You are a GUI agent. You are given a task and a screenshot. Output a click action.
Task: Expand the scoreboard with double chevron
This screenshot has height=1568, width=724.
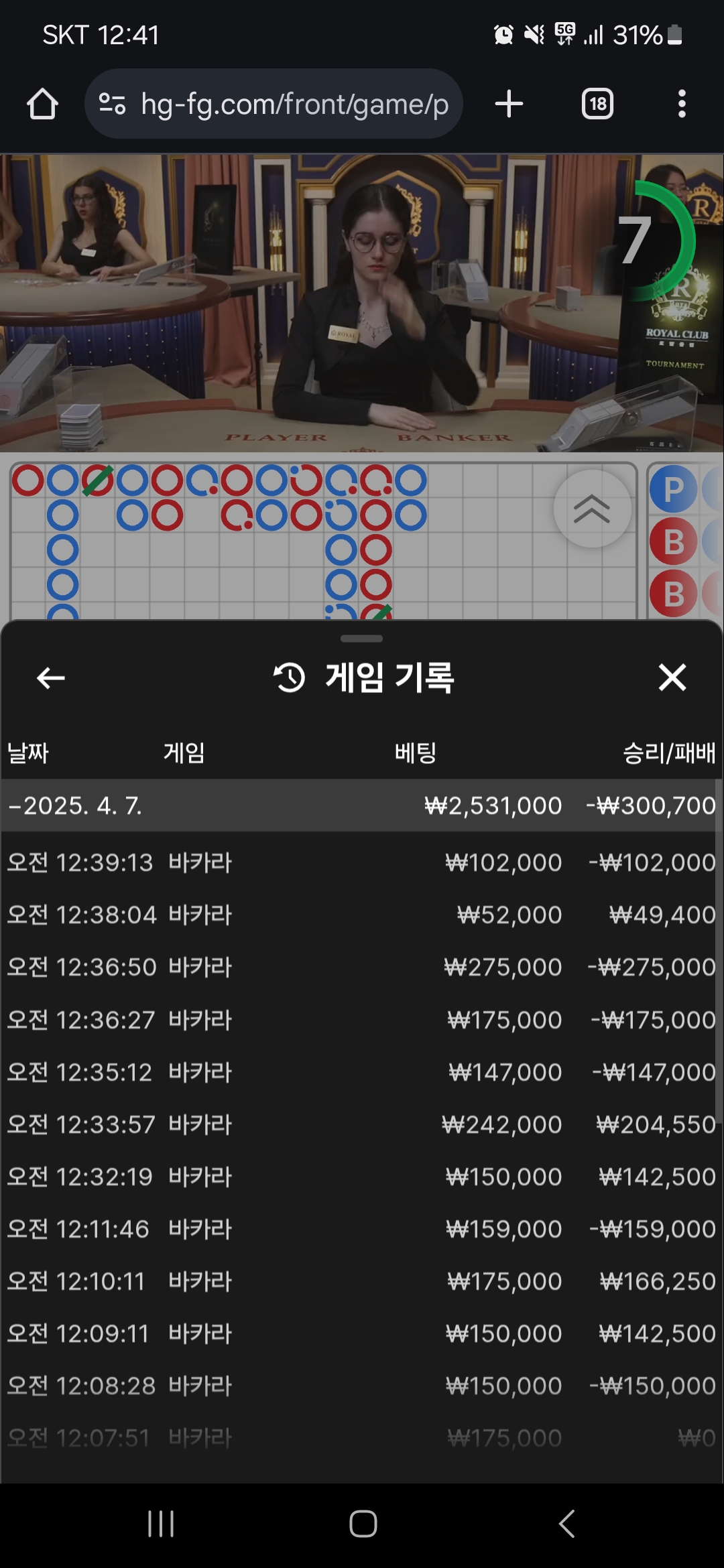pyautogui.click(x=592, y=509)
